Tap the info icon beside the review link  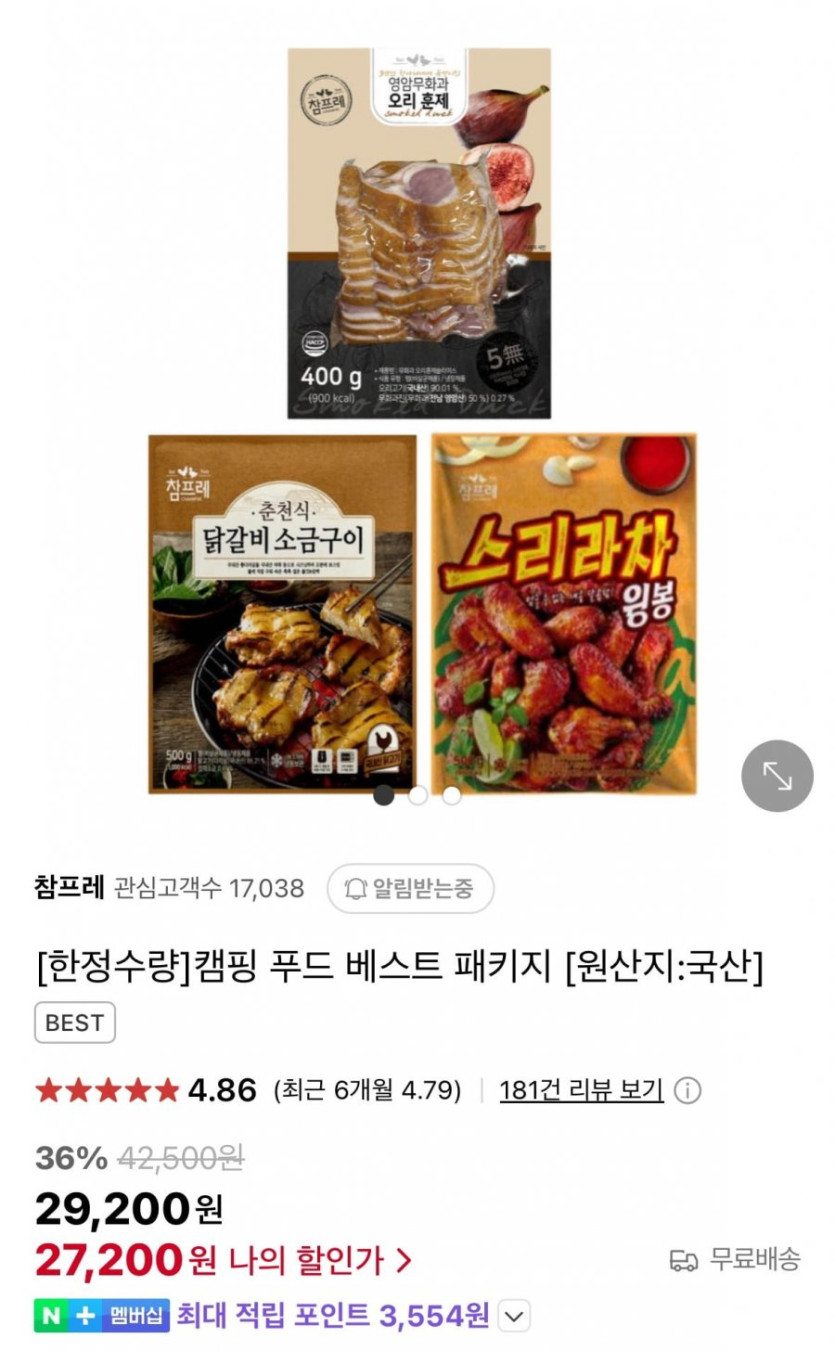[687, 1090]
